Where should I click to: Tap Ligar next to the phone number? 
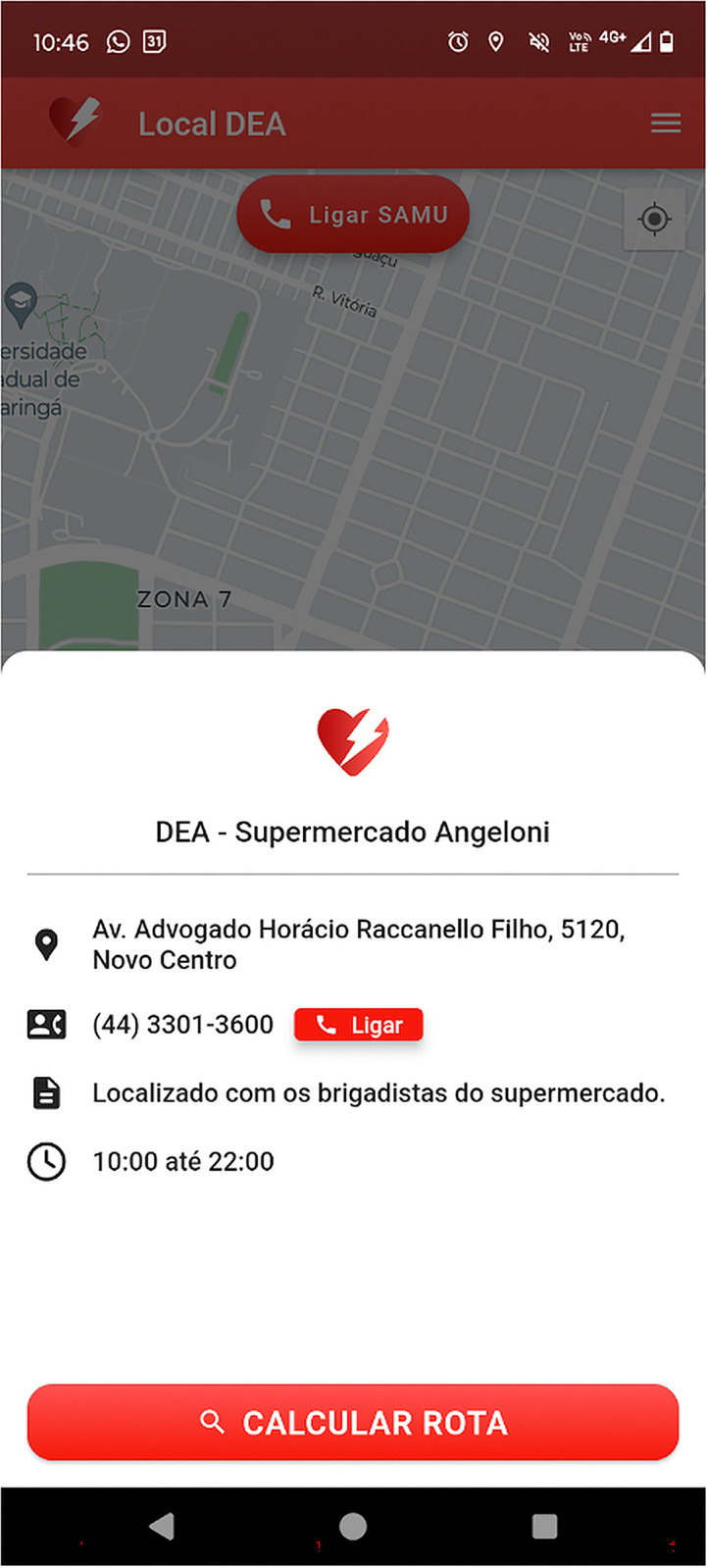click(359, 1025)
